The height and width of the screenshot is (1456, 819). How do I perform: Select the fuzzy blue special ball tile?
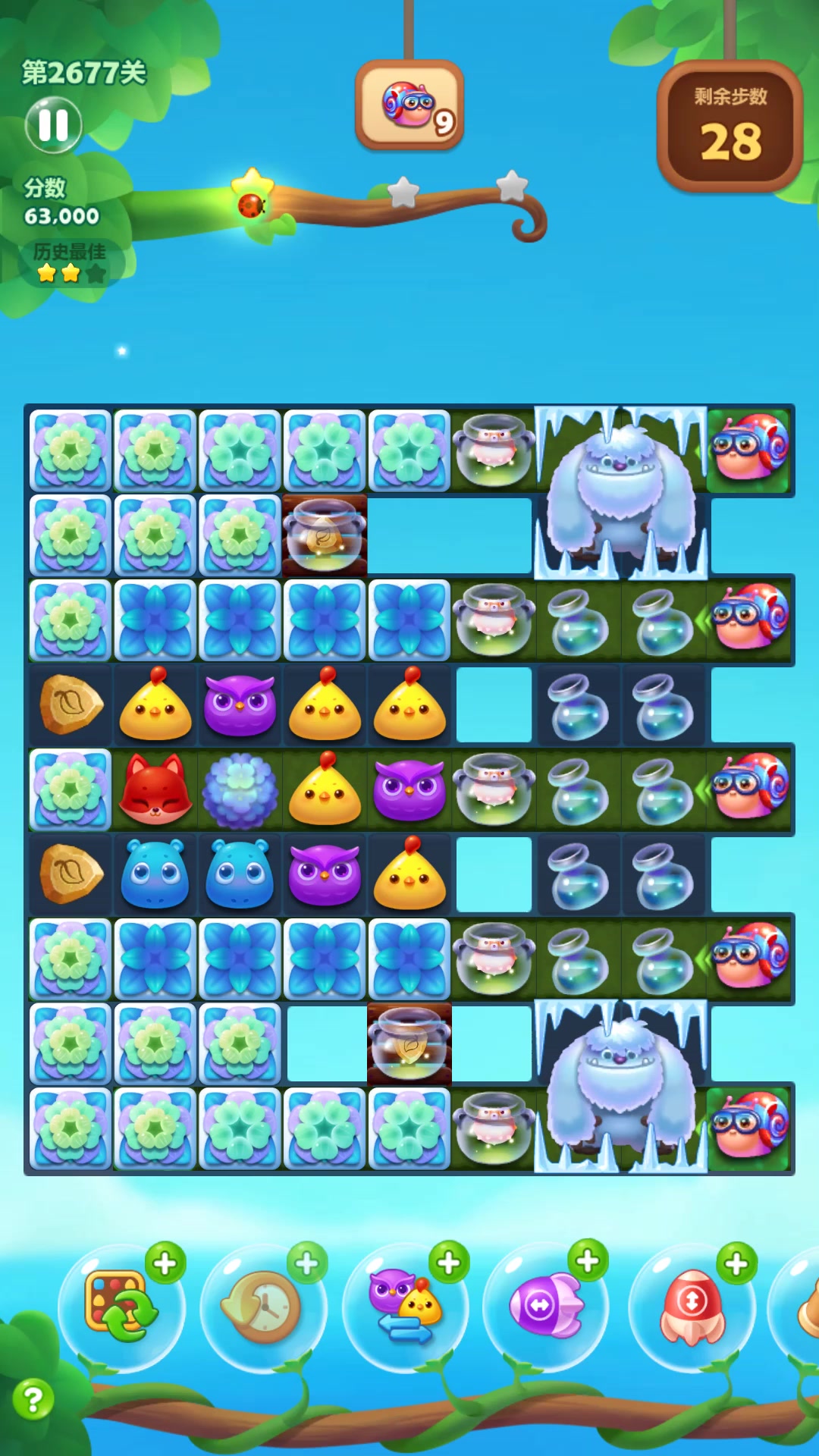pos(240,790)
